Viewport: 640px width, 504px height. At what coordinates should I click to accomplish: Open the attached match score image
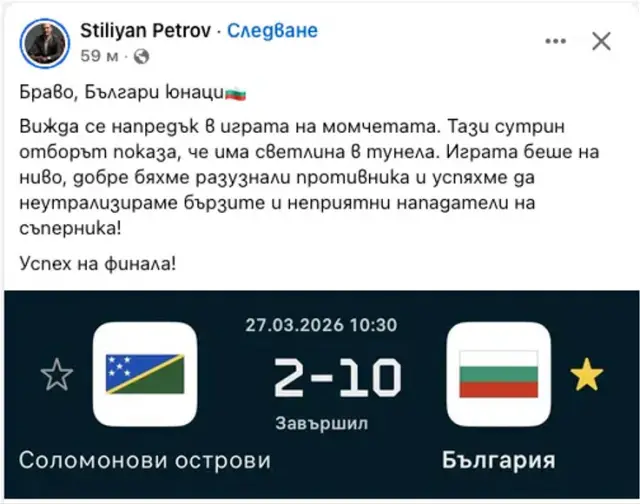(320, 395)
